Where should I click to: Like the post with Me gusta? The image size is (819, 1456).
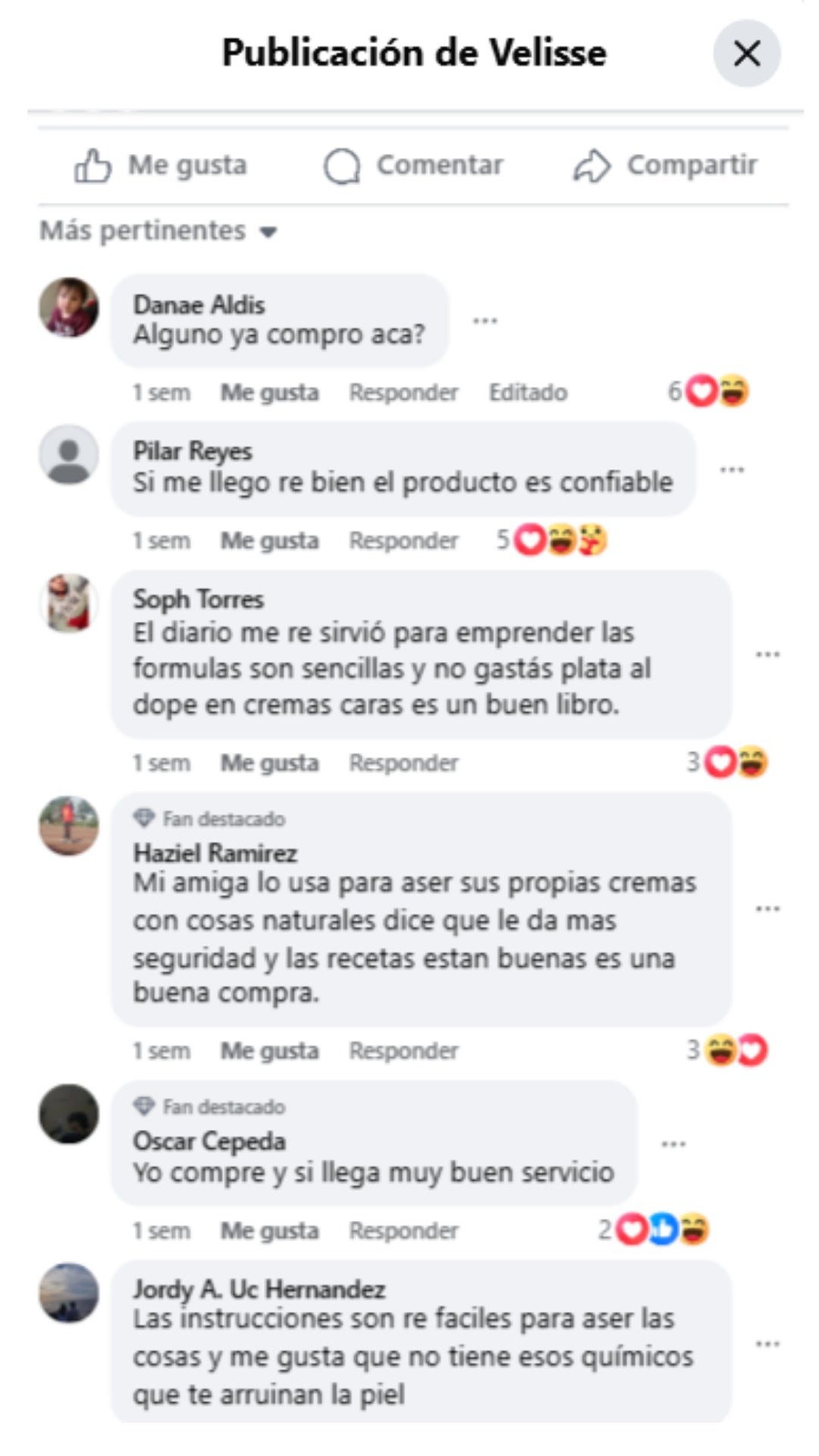[x=161, y=165]
